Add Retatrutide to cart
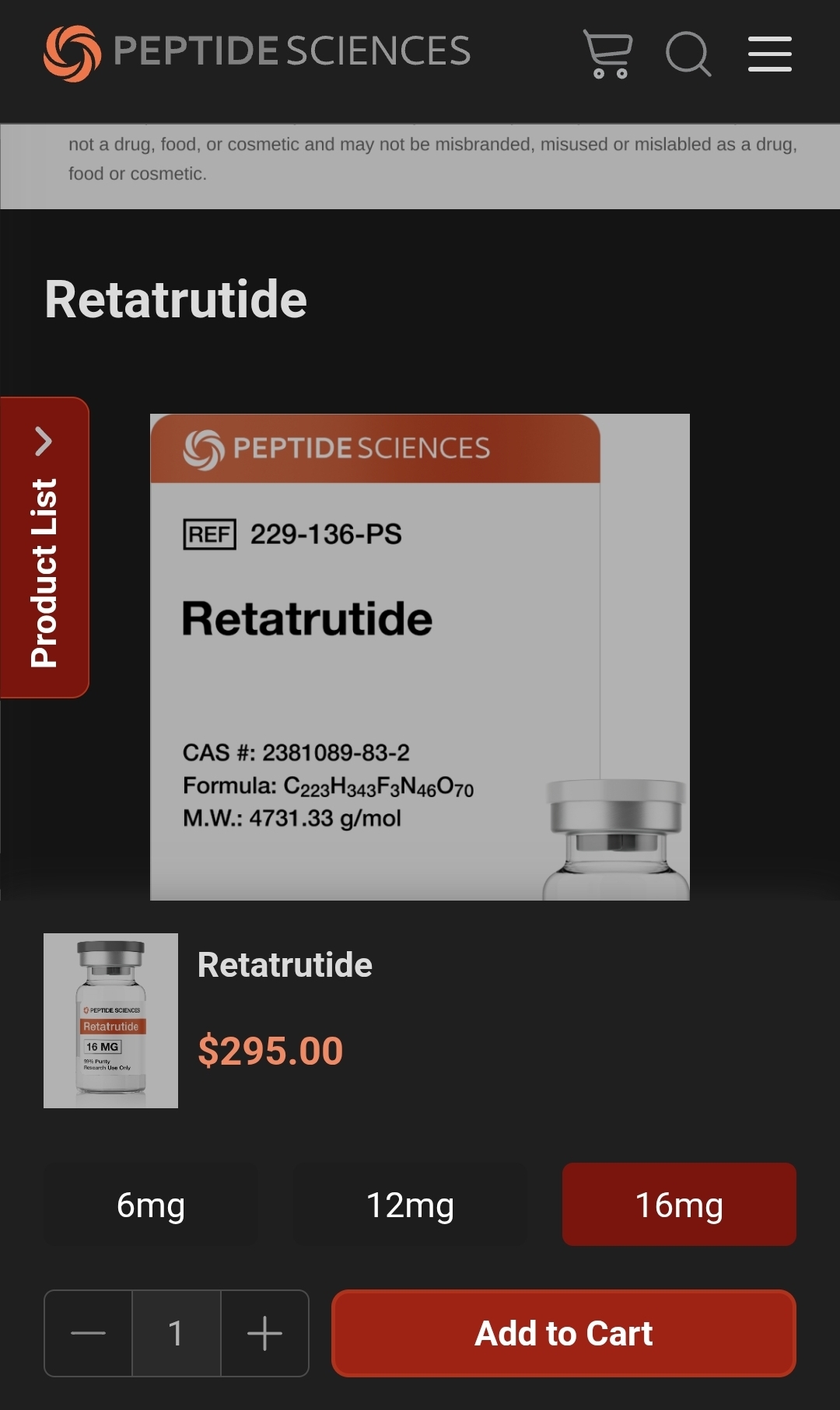The image size is (840, 1410). click(x=564, y=1333)
